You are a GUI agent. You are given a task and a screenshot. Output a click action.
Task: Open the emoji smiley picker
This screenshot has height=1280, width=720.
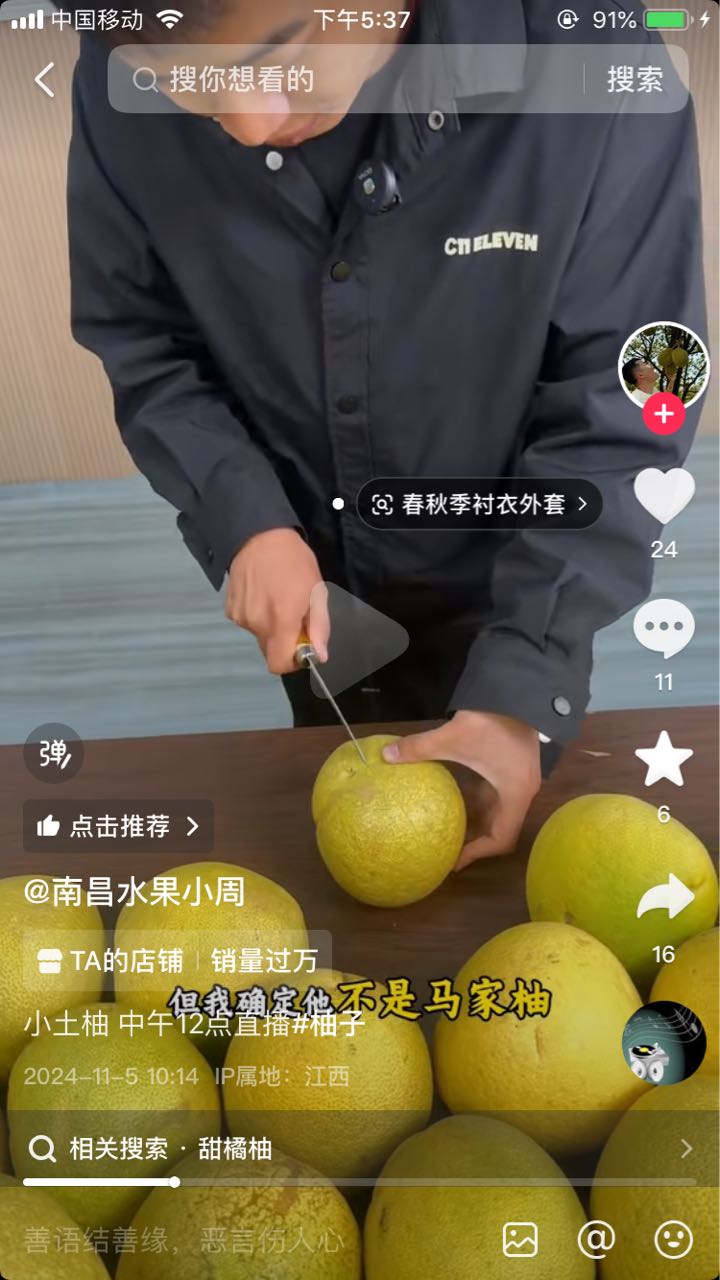673,1240
